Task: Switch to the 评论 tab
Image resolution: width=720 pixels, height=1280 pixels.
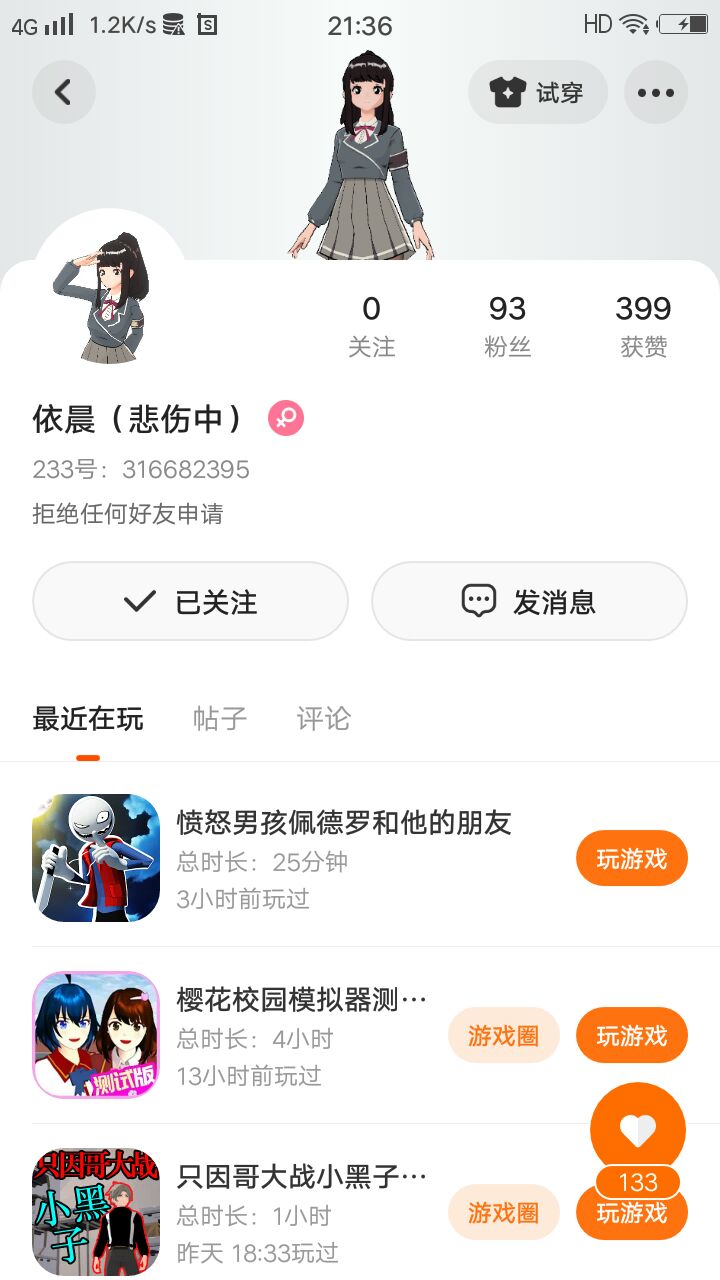Action: 323,718
